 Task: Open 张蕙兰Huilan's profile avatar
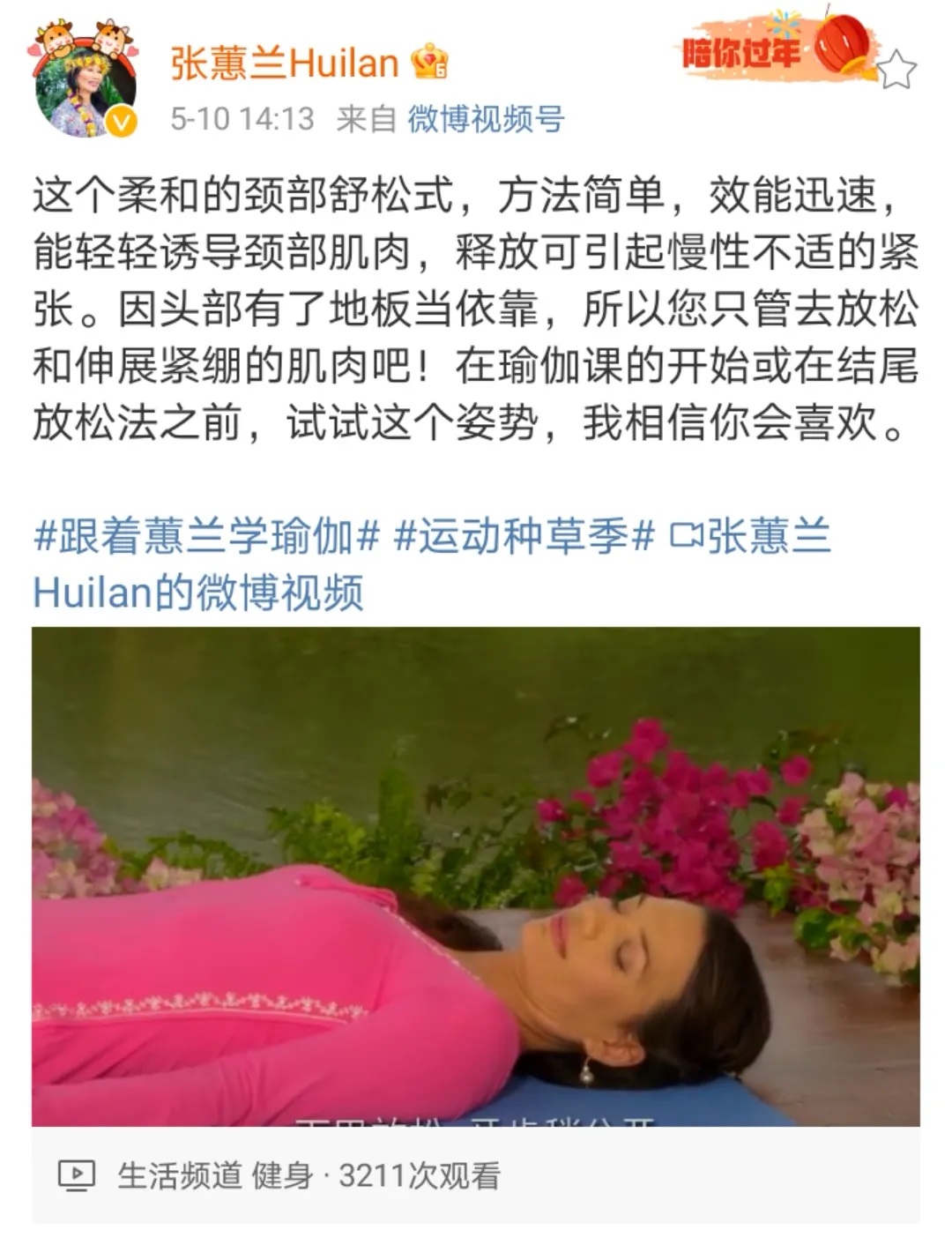point(86,86)
